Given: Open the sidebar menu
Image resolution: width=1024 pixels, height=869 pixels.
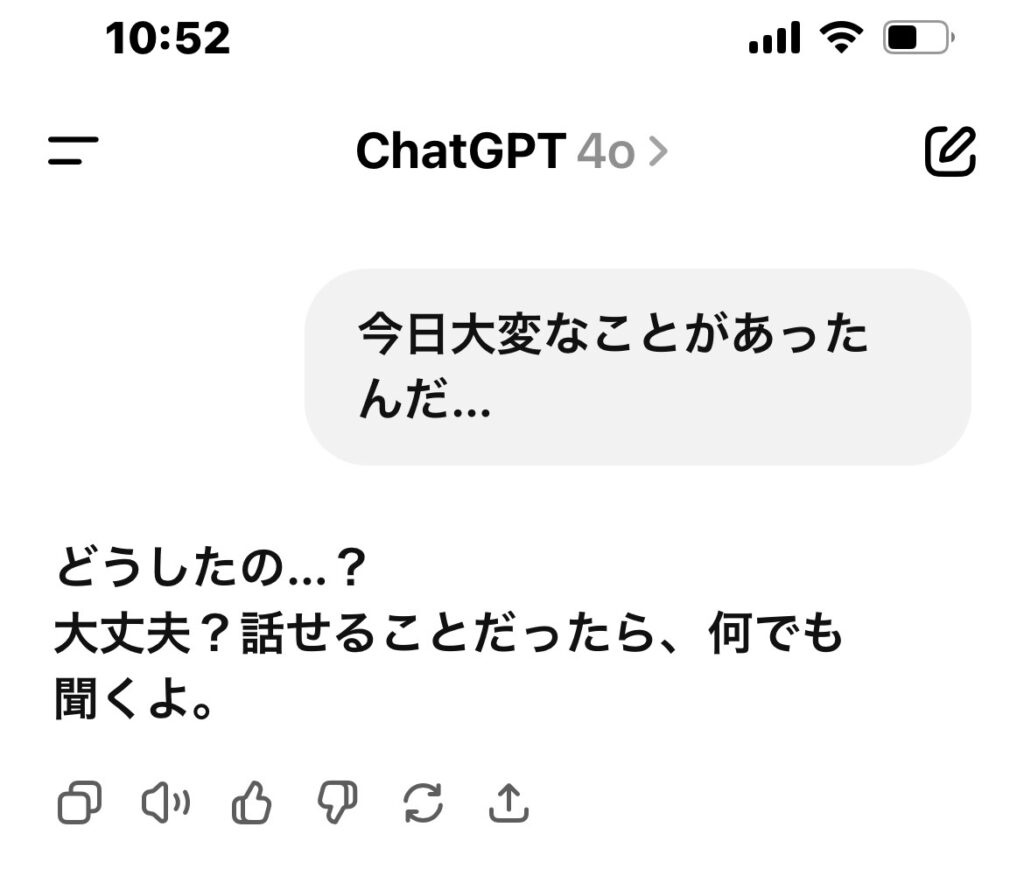Looking at the screenshot, I should tap(73, 151).
